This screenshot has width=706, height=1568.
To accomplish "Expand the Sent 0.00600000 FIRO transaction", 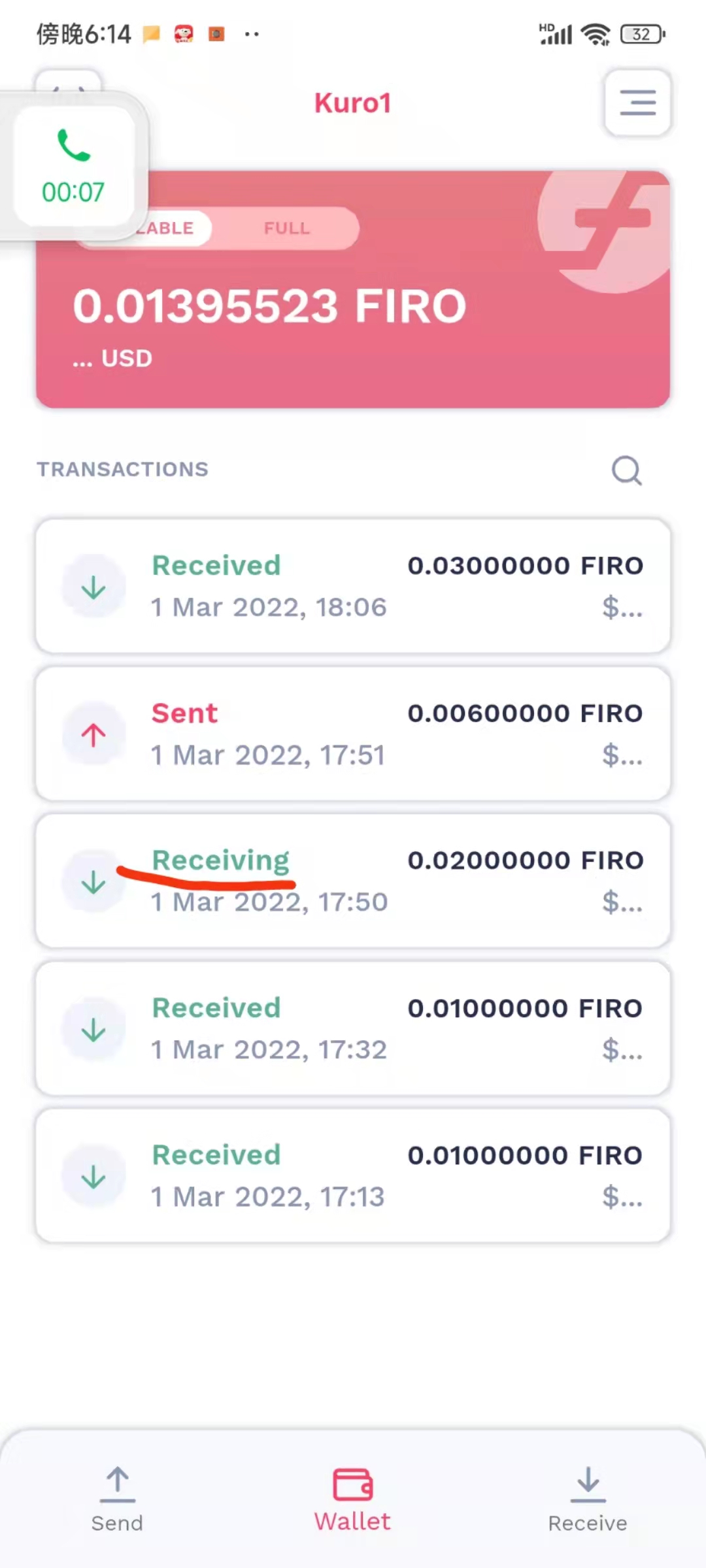I will [353, 733].
